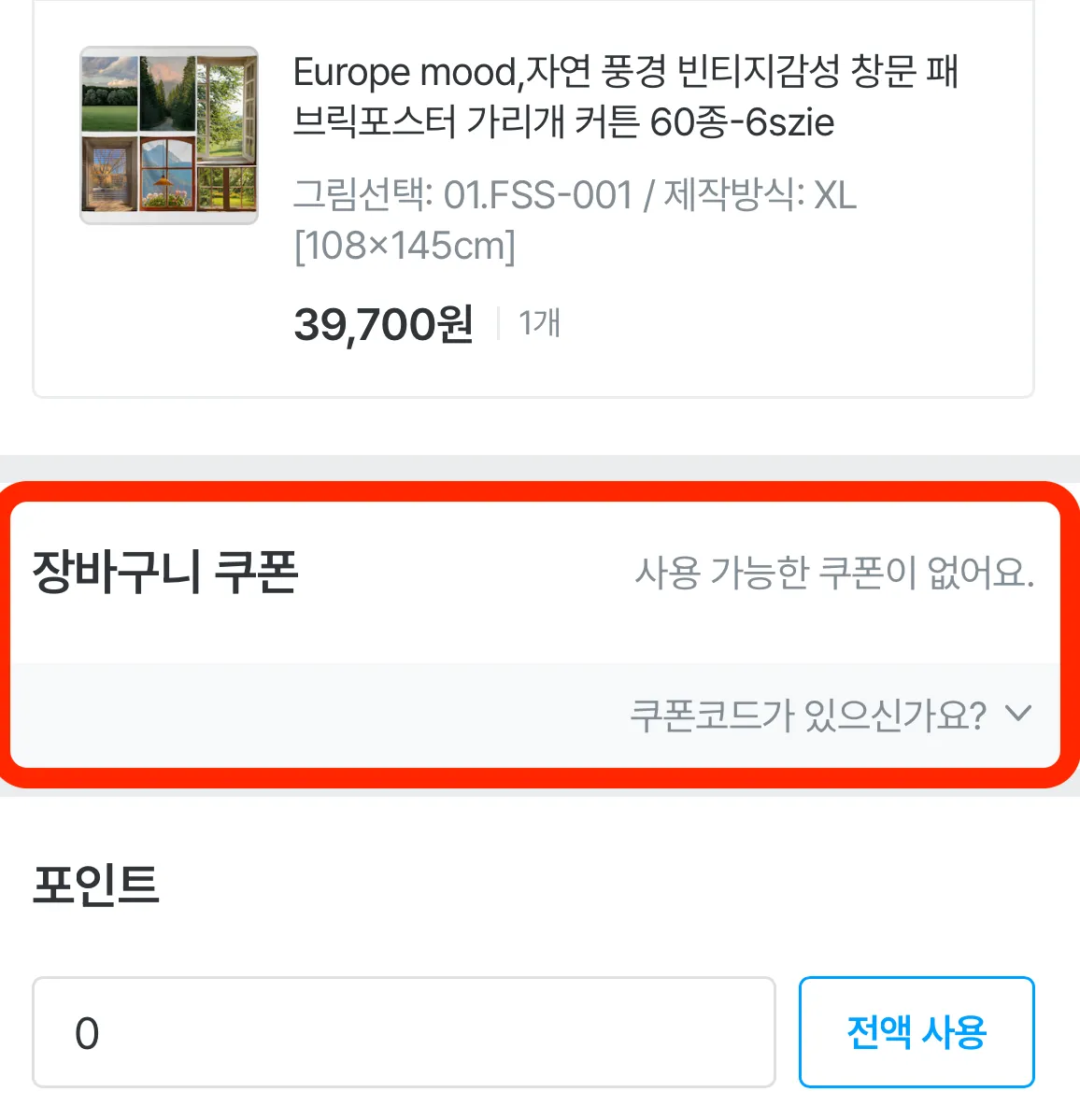Screen dimensions: 1080x1120
Task: Select the quantity label 1개
Action: coord(538,323)
